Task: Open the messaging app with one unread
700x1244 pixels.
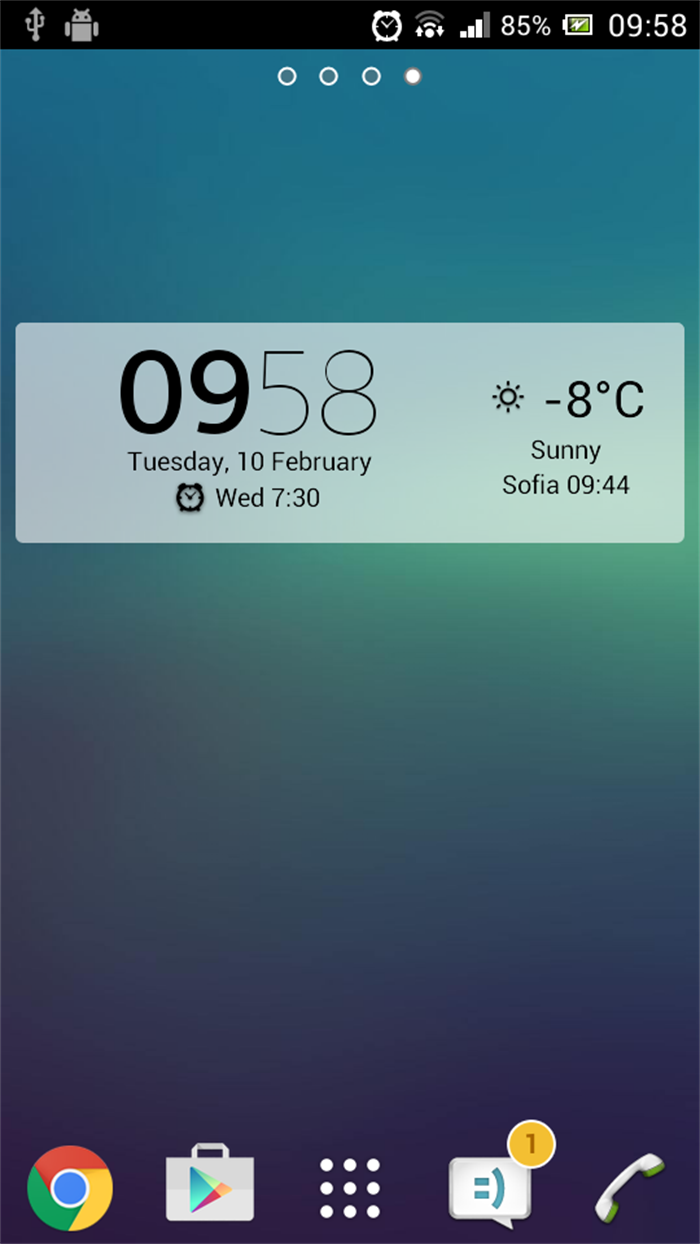Action: click(x=490, y=1188)
